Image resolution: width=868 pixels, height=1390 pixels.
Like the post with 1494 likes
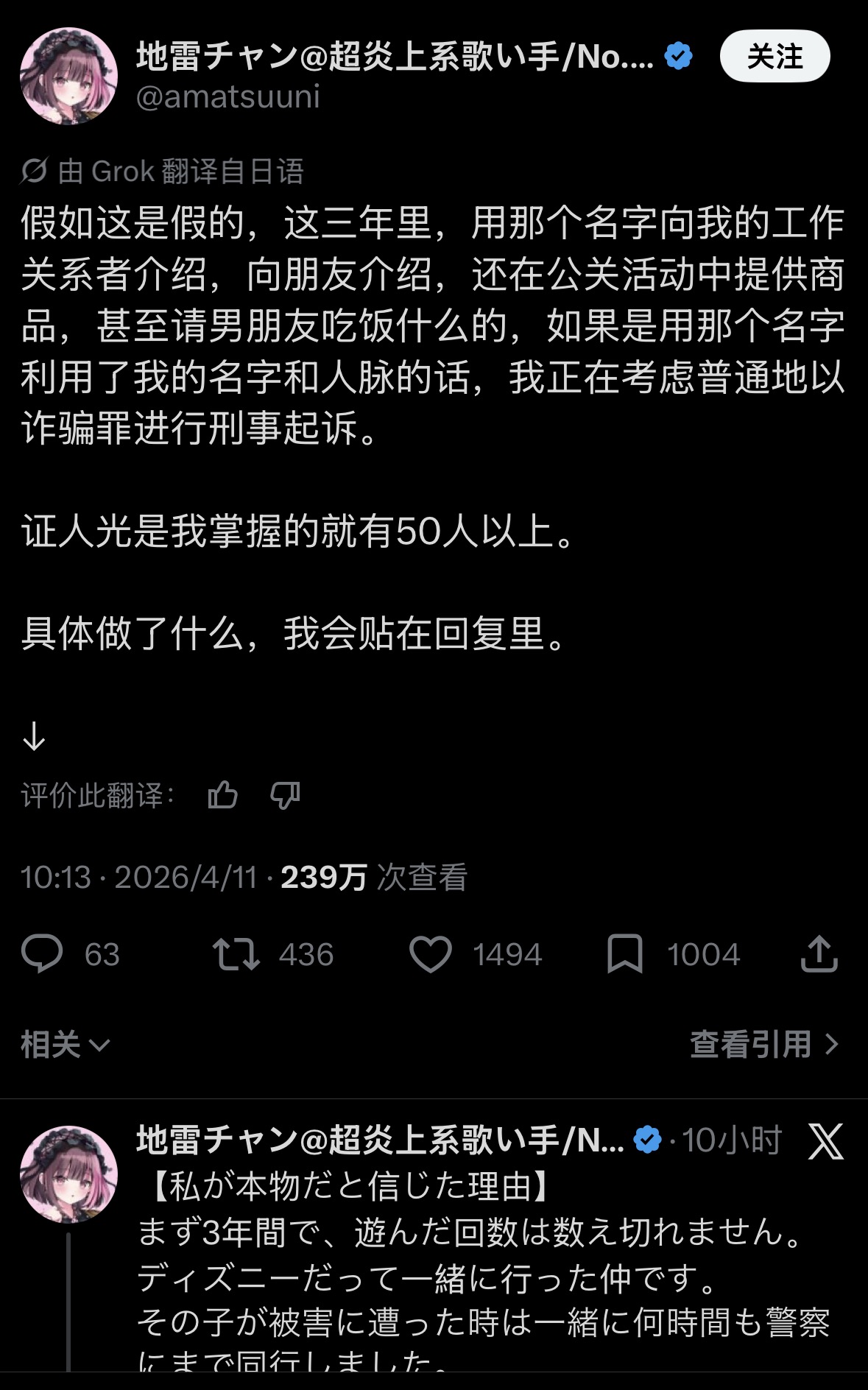(430, 954)
